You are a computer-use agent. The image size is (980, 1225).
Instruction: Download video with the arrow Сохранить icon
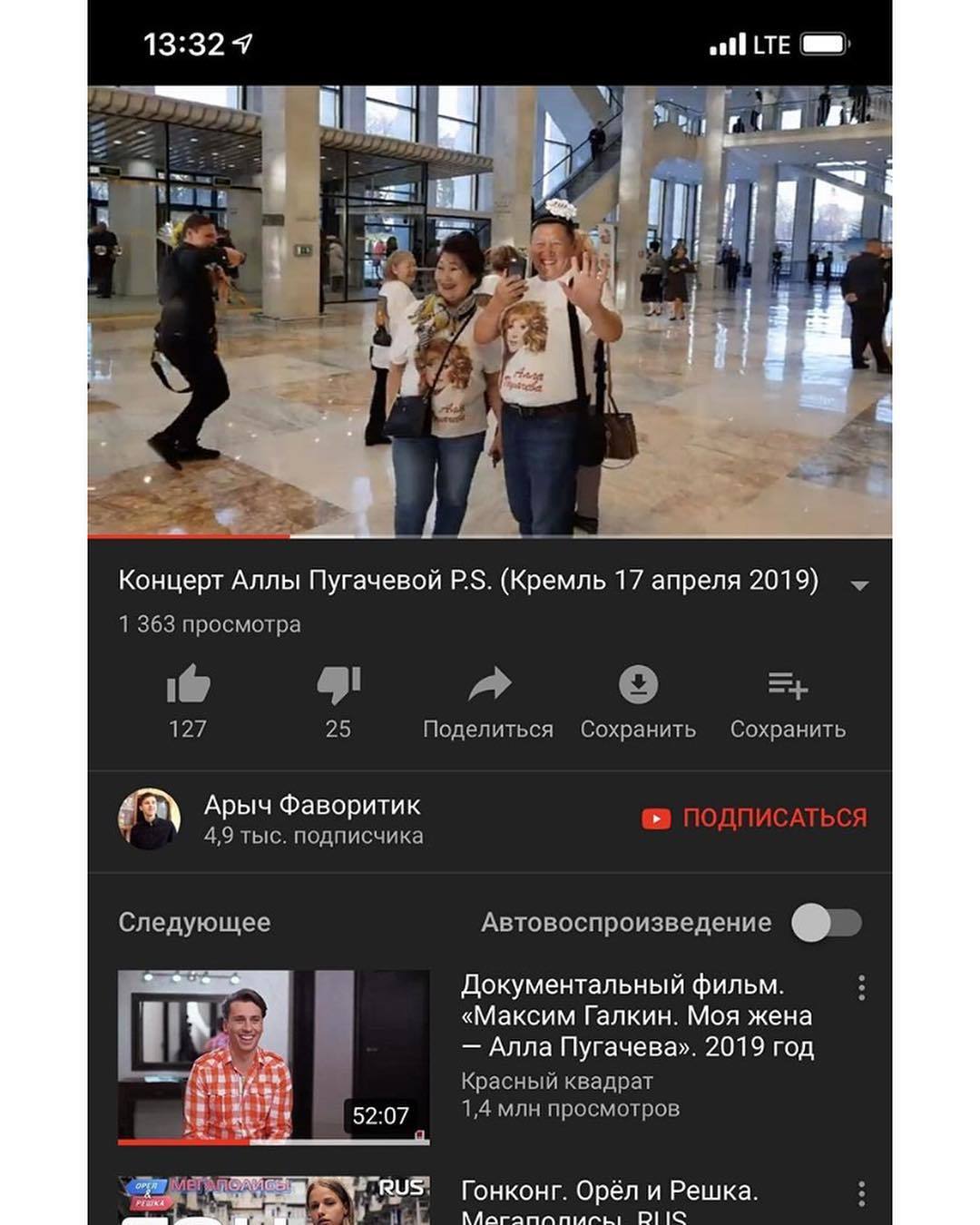click(x=638, y=685)
